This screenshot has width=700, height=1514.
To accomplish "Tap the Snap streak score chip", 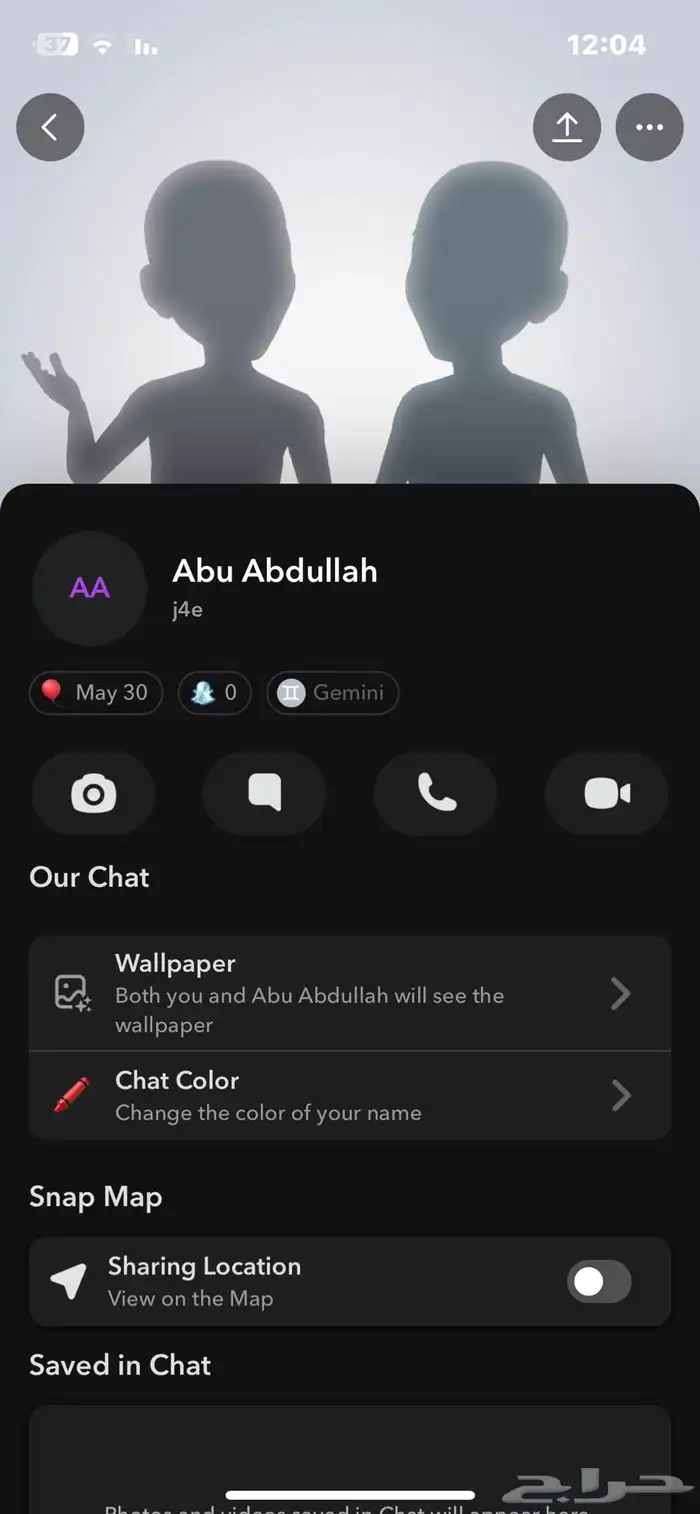I will (215, 693).
